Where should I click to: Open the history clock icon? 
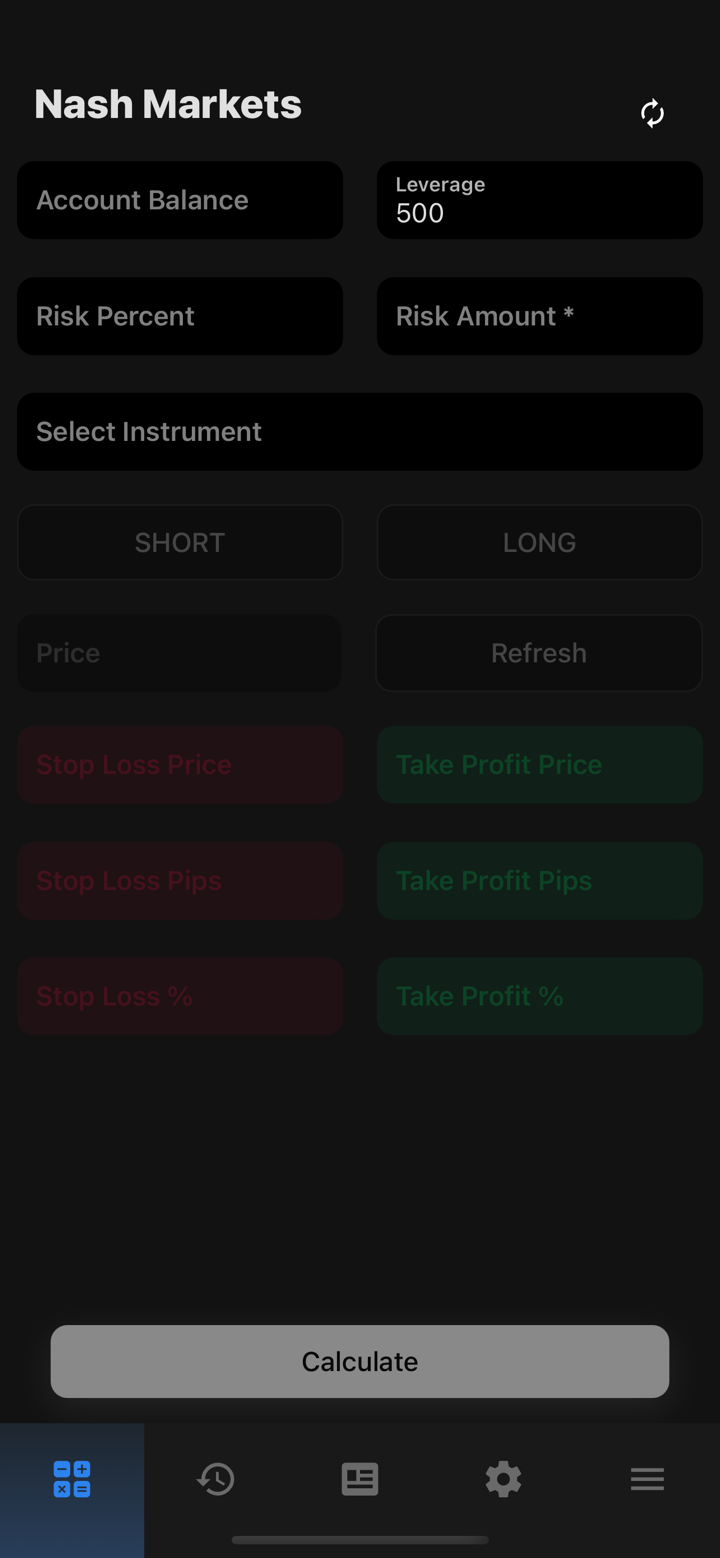[x=216, y=1479]
